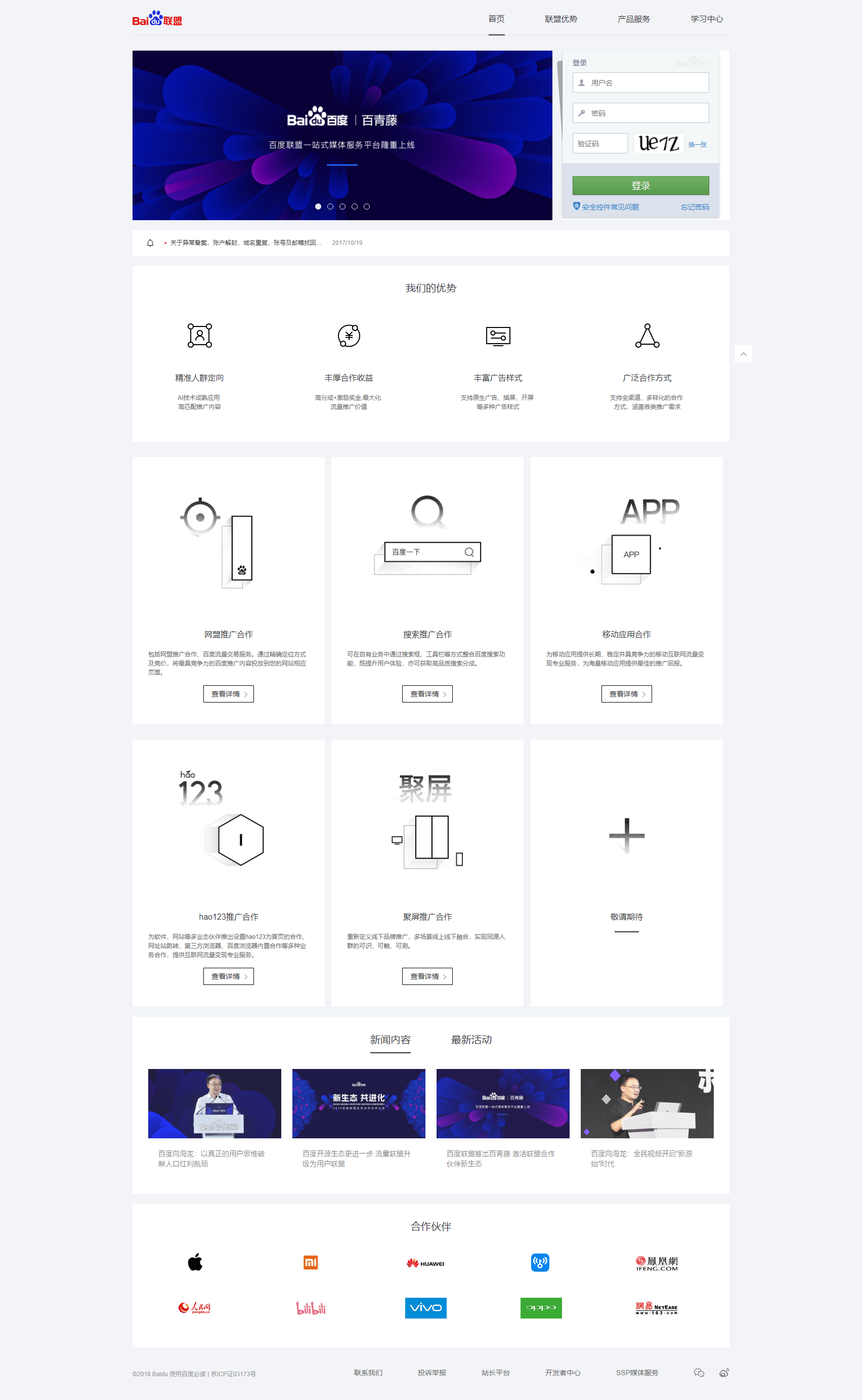Screen dimensions: 862x1400
Task: Open 联系我们 footer link
Action: (x=368, y=1373)
